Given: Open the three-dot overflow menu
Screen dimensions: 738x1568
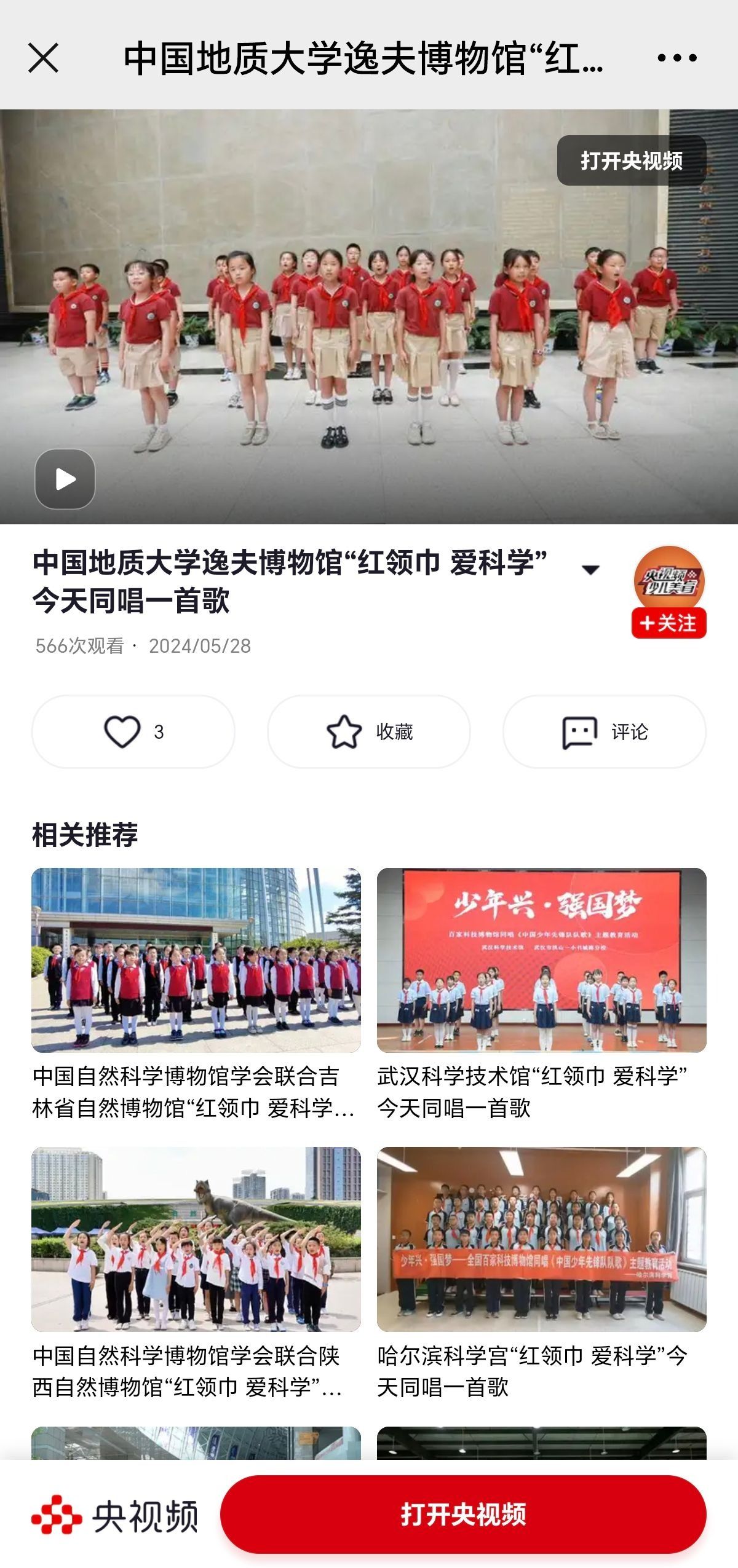Looking at the screenshot, I should [676, 58].
